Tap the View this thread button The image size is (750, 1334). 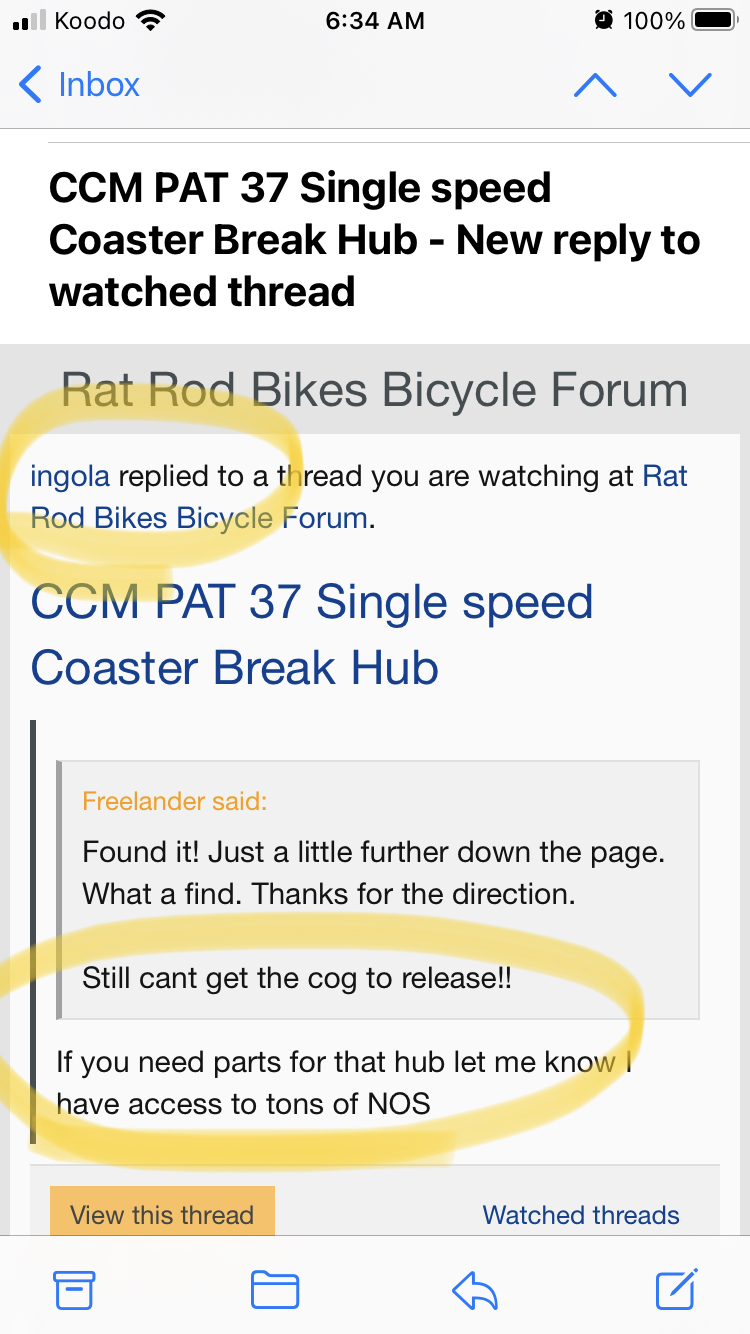(162, 1214)
